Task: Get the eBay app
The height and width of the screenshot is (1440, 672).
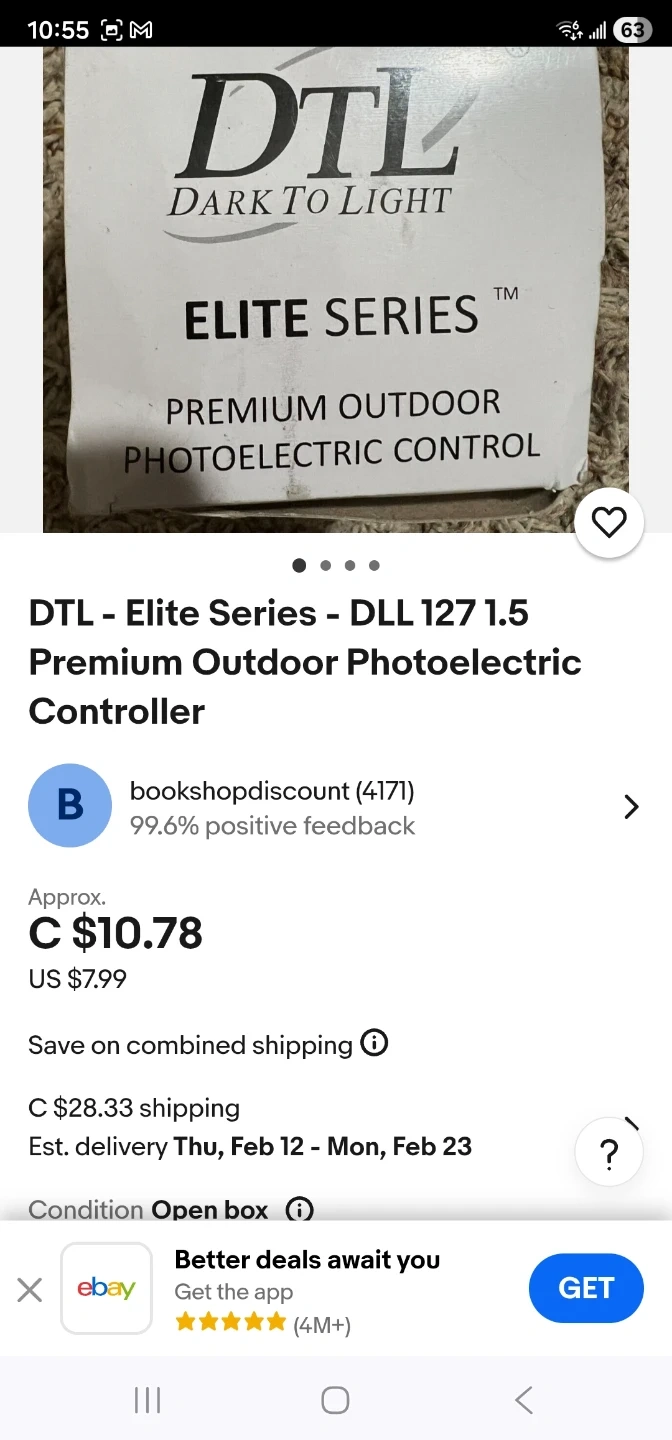Action: pyautogui.click(x=585, y=1288)
